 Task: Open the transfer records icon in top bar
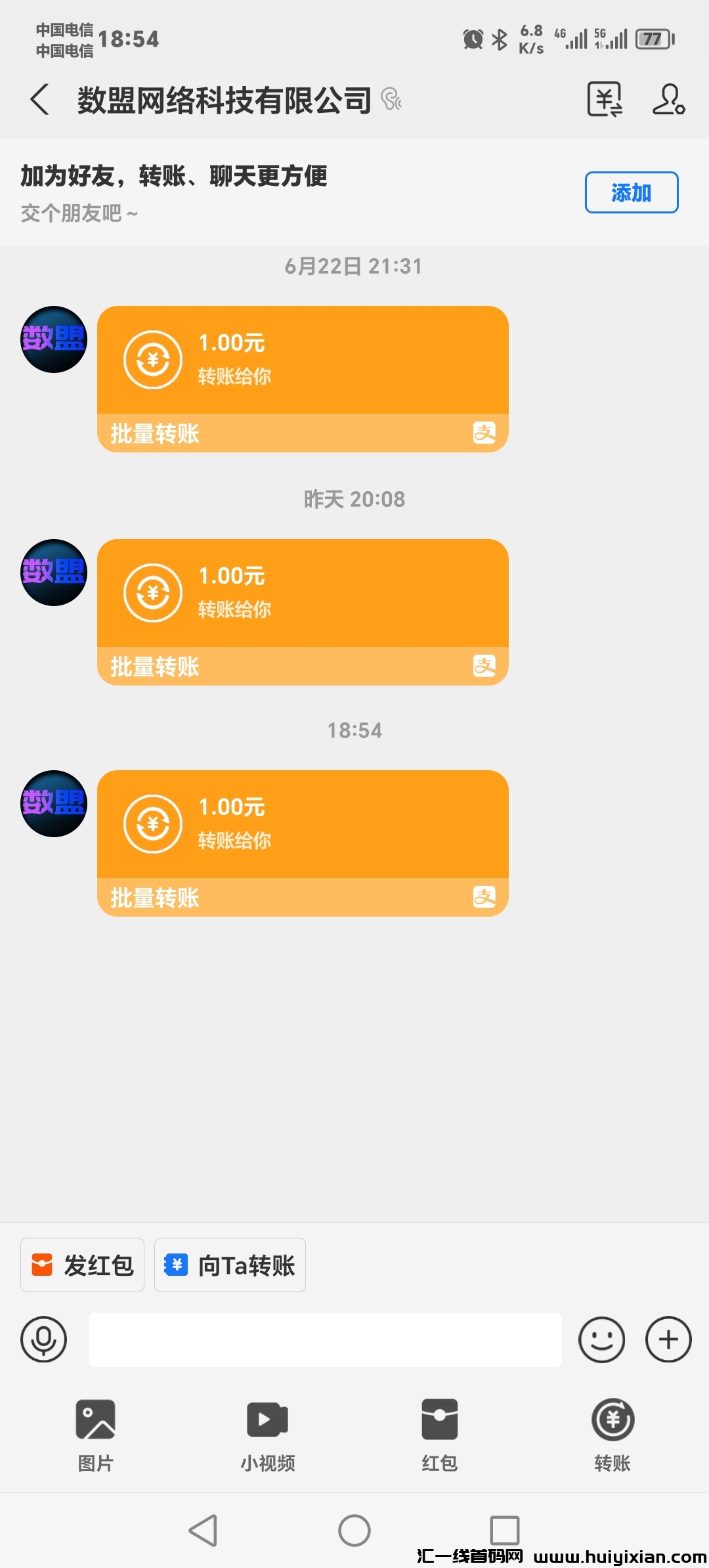click(x=604, y=98)
